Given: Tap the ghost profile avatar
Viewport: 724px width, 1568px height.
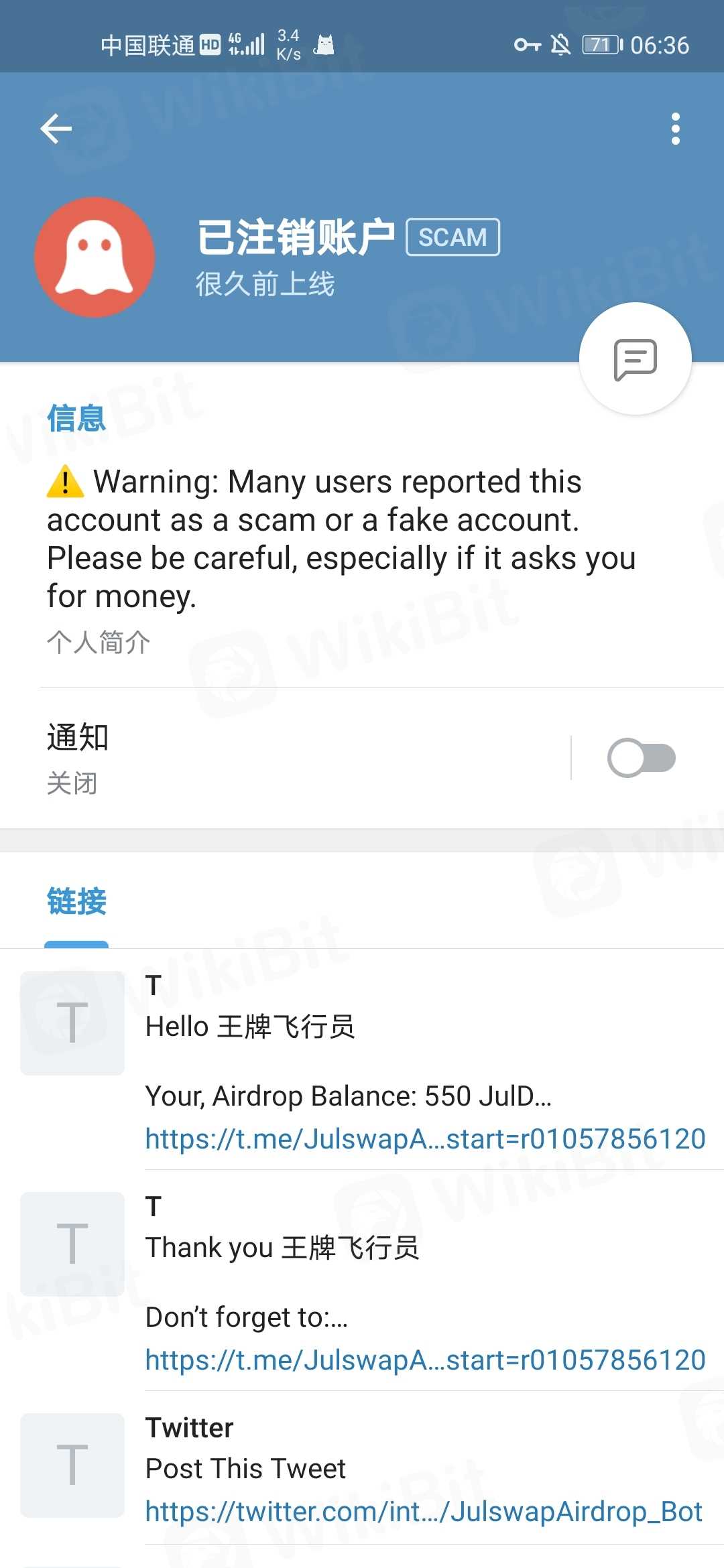Looking at the screenshot, I should pyautogui.click(x=95, y=257).
